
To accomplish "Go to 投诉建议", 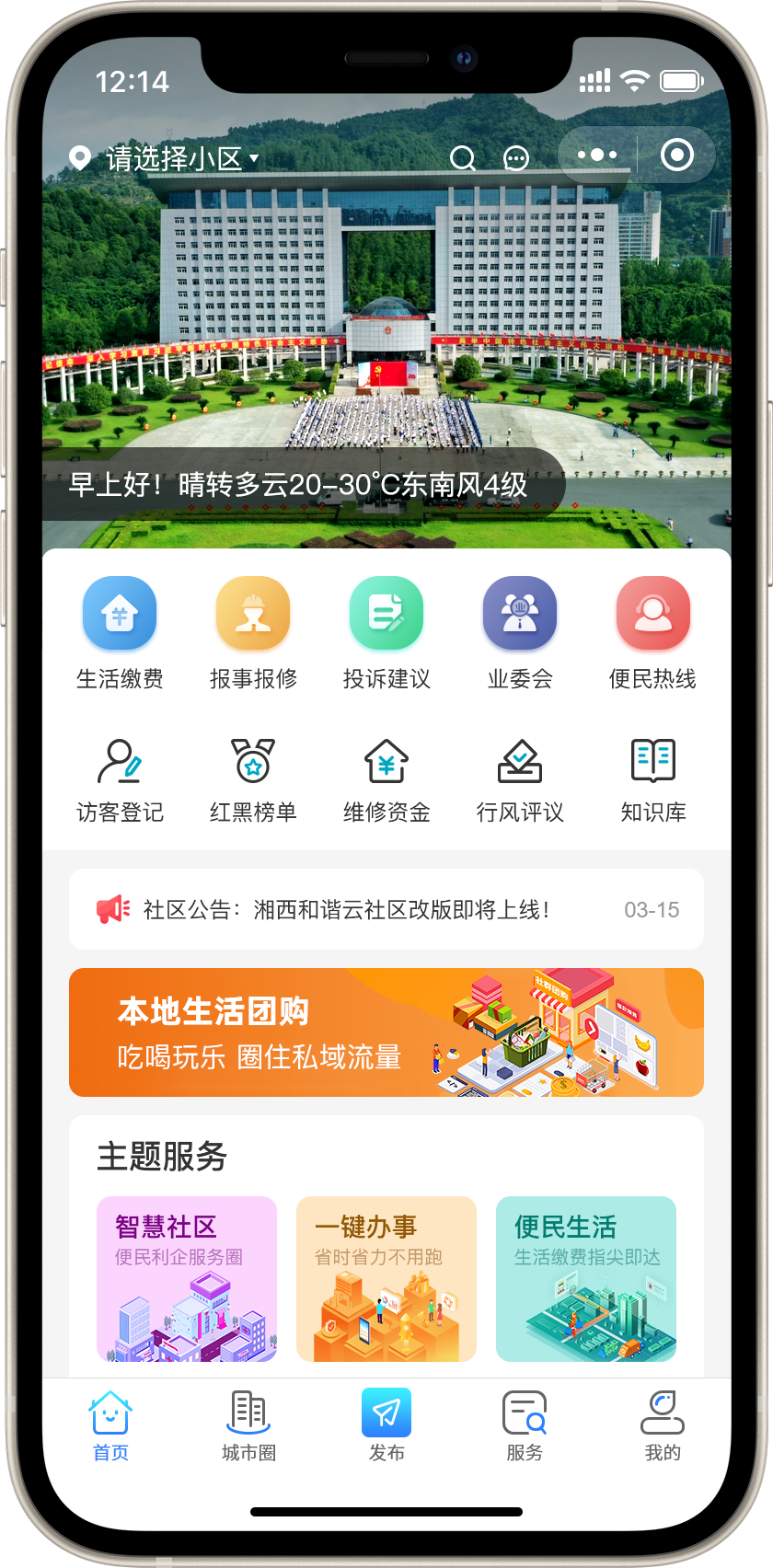I will 386,632.
